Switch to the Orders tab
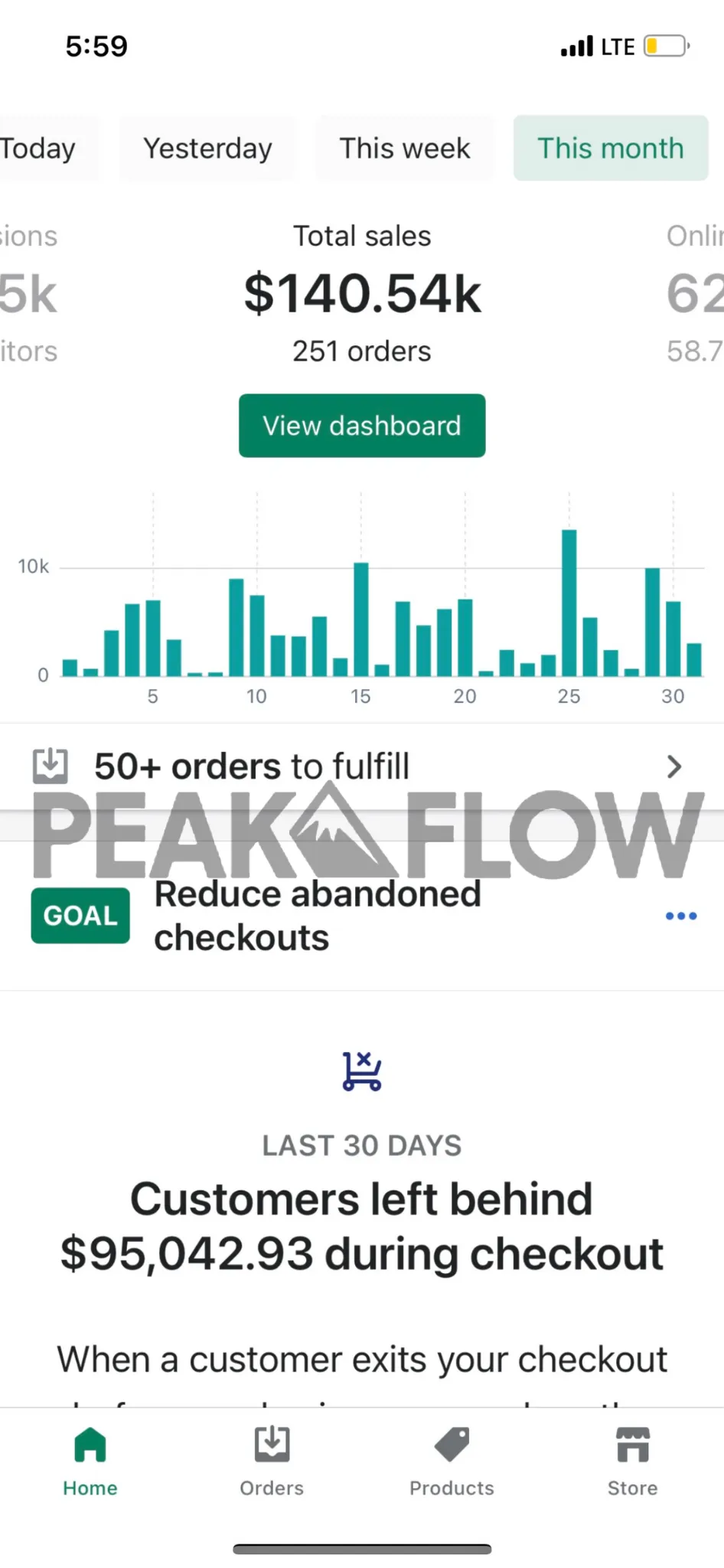Viewport: 724px width, 1568px height. click(x=272, y=1461)
